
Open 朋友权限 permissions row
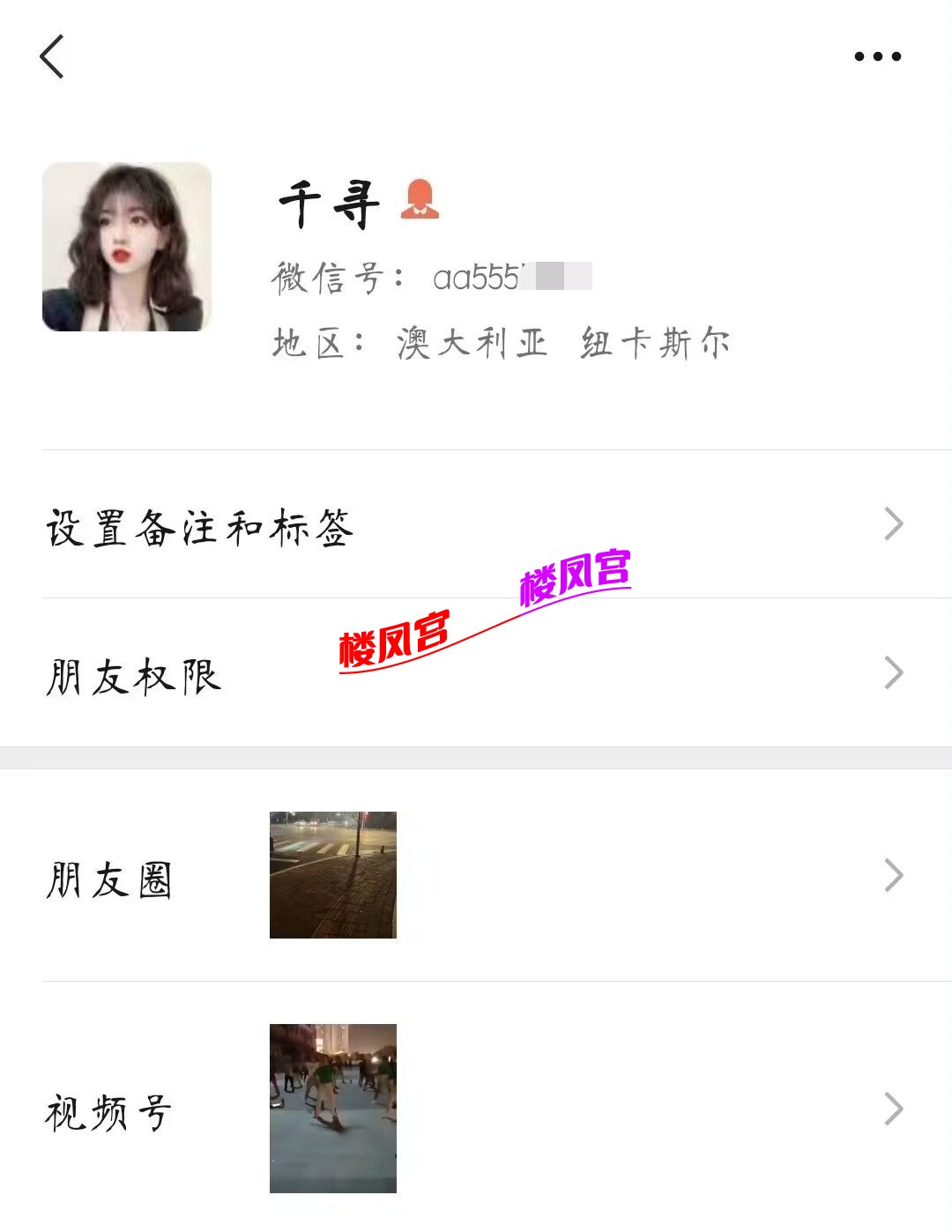[476, 674]
